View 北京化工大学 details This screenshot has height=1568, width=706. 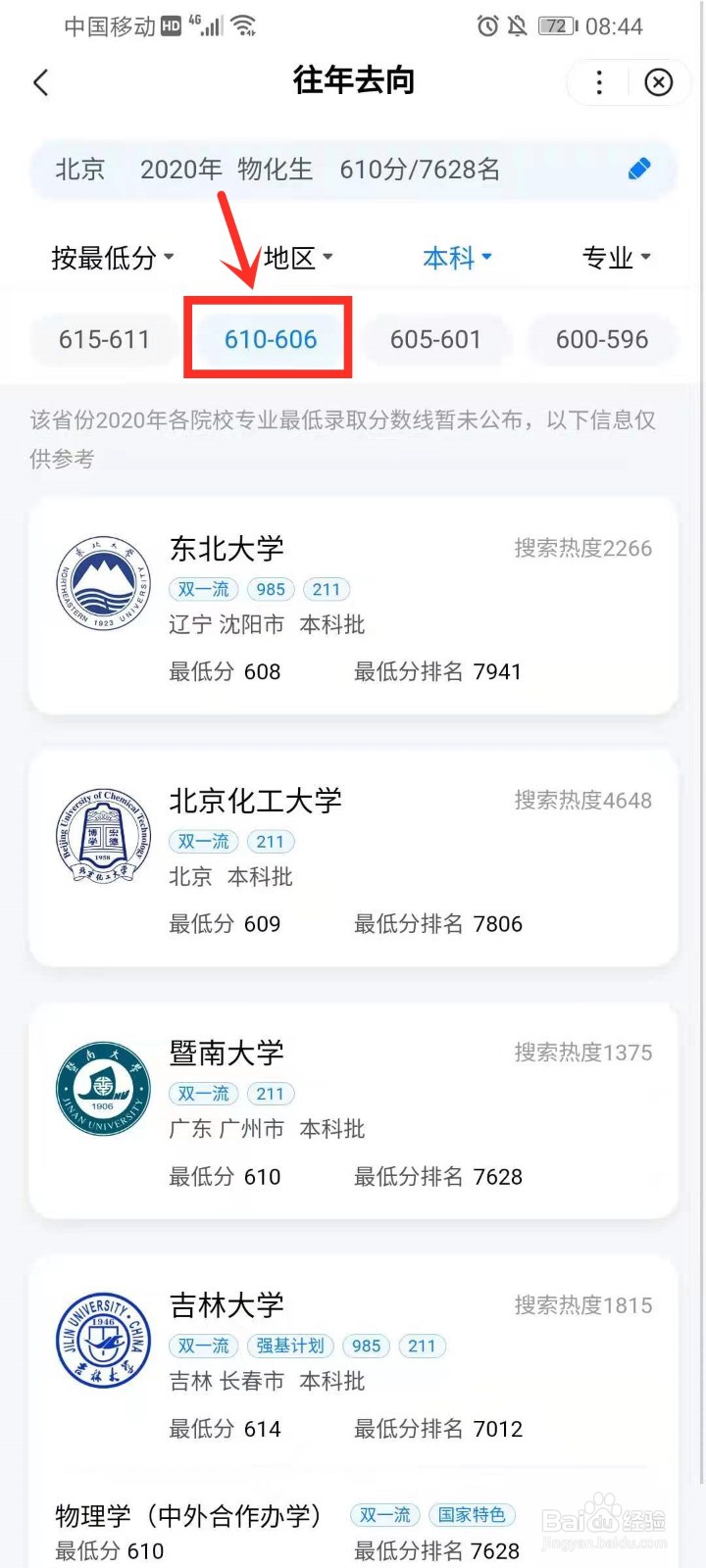pos(353,858)
